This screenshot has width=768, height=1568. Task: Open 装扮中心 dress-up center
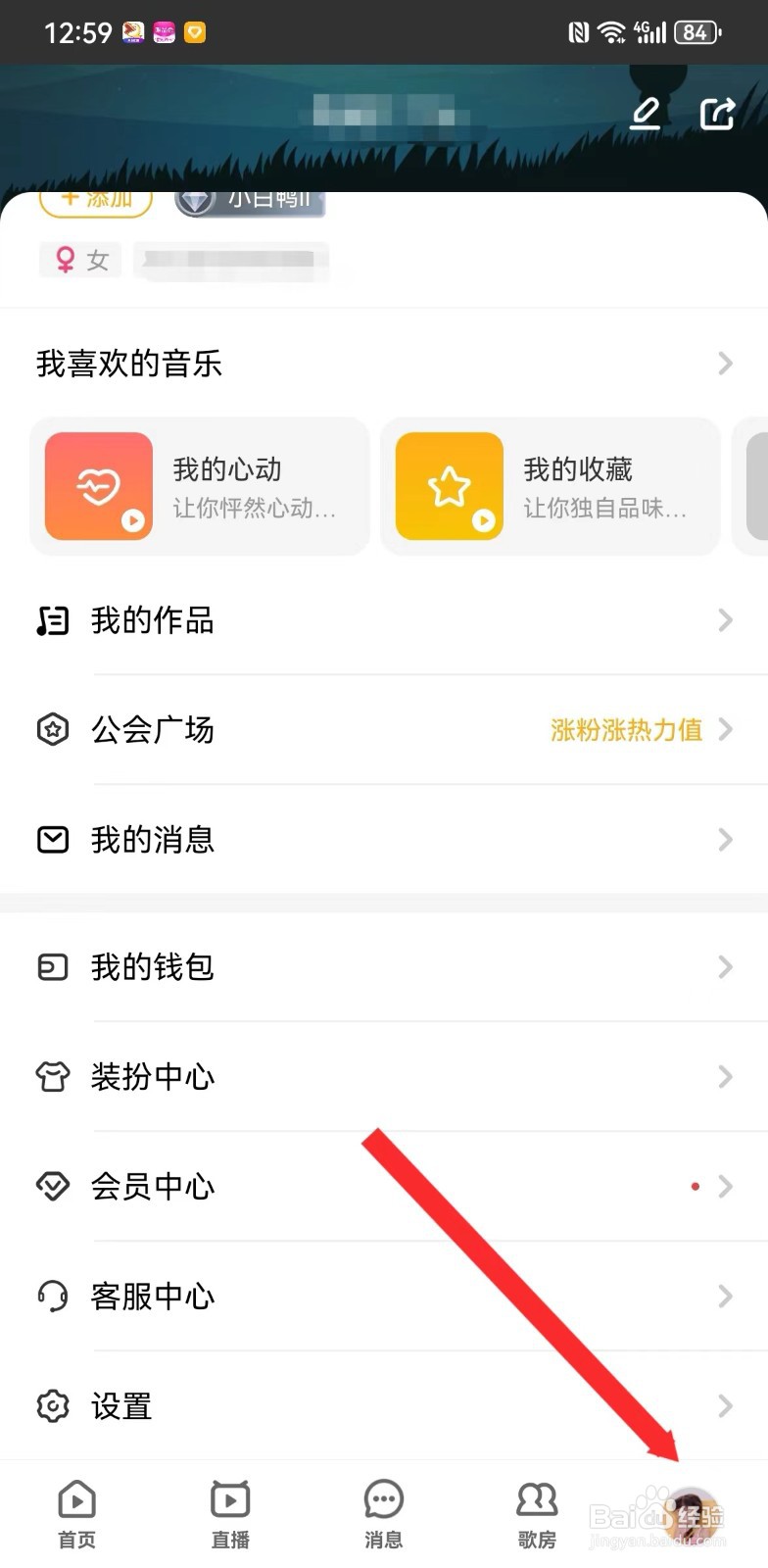(153, 1077)
